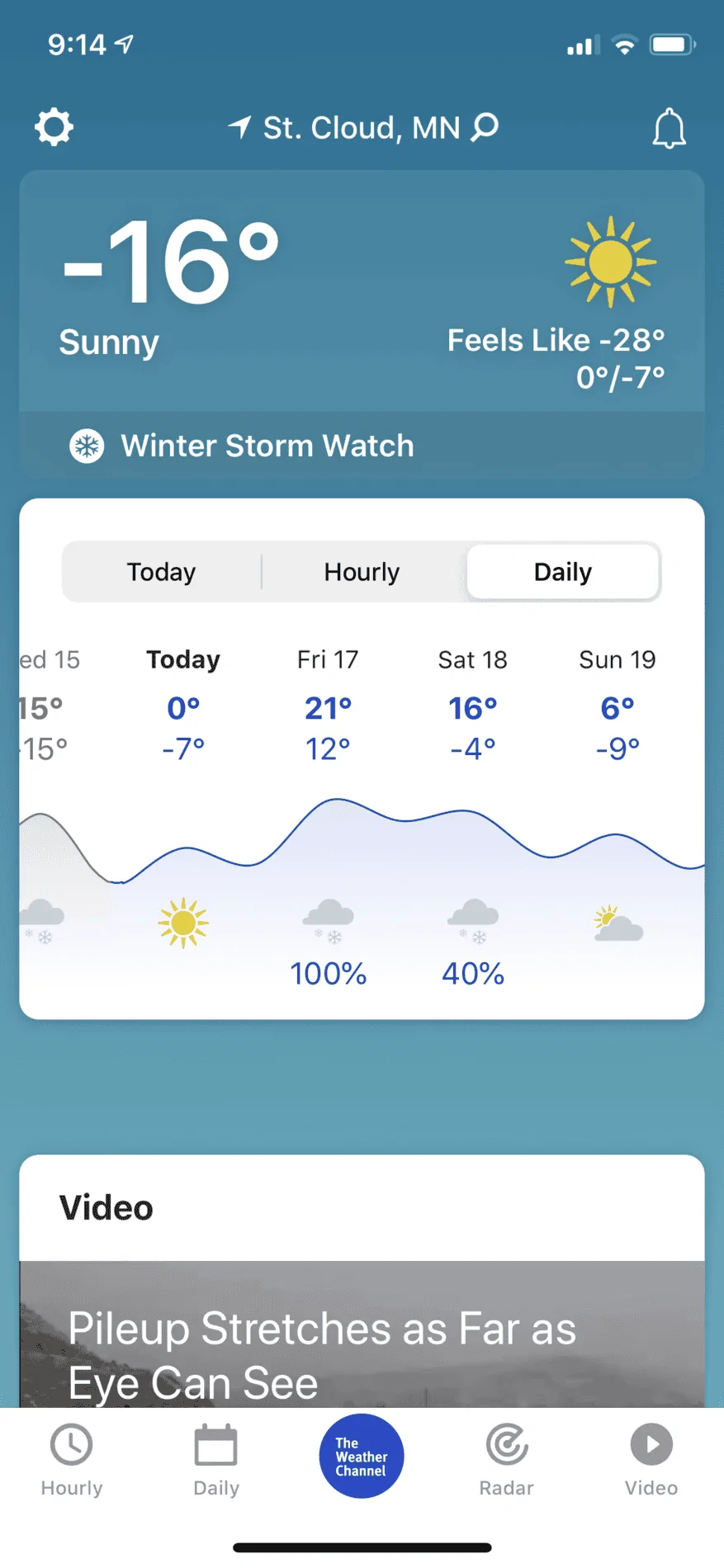Open the settings gear

click(x=54, y=128)
